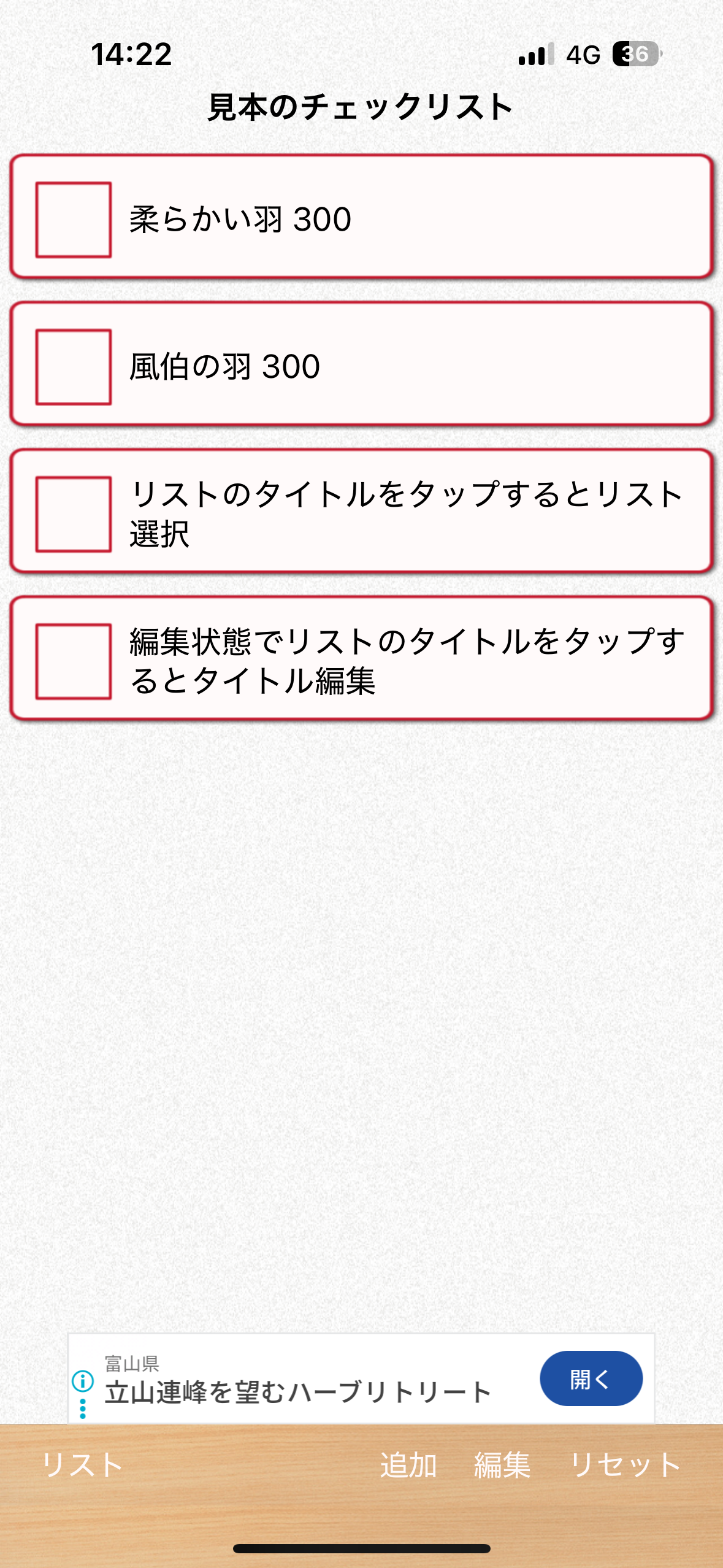This screenshot has height=1568, width=723.
Task: Enter edit mode with 編集
Action: (x=502, y=1465)
